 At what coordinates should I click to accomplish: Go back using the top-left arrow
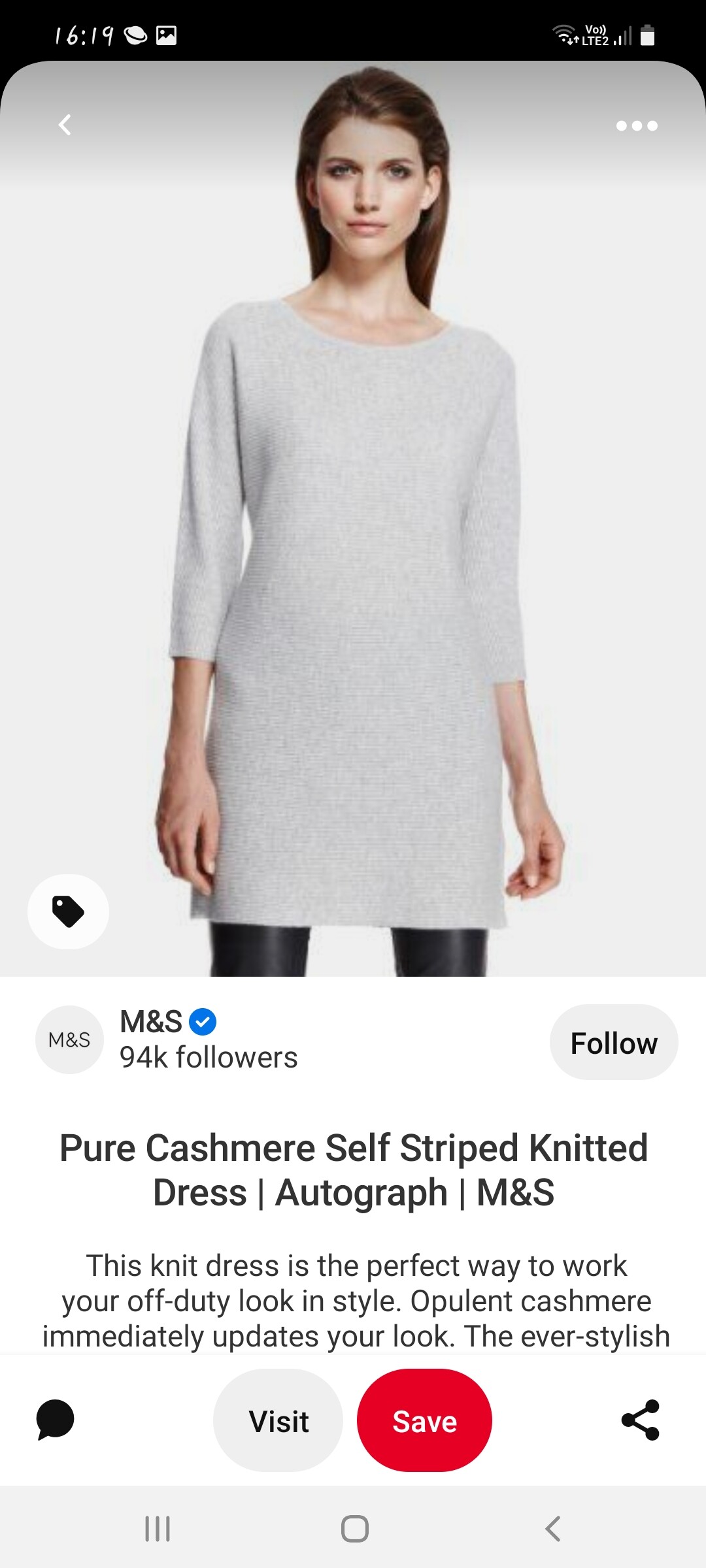(x=65, y=125)
